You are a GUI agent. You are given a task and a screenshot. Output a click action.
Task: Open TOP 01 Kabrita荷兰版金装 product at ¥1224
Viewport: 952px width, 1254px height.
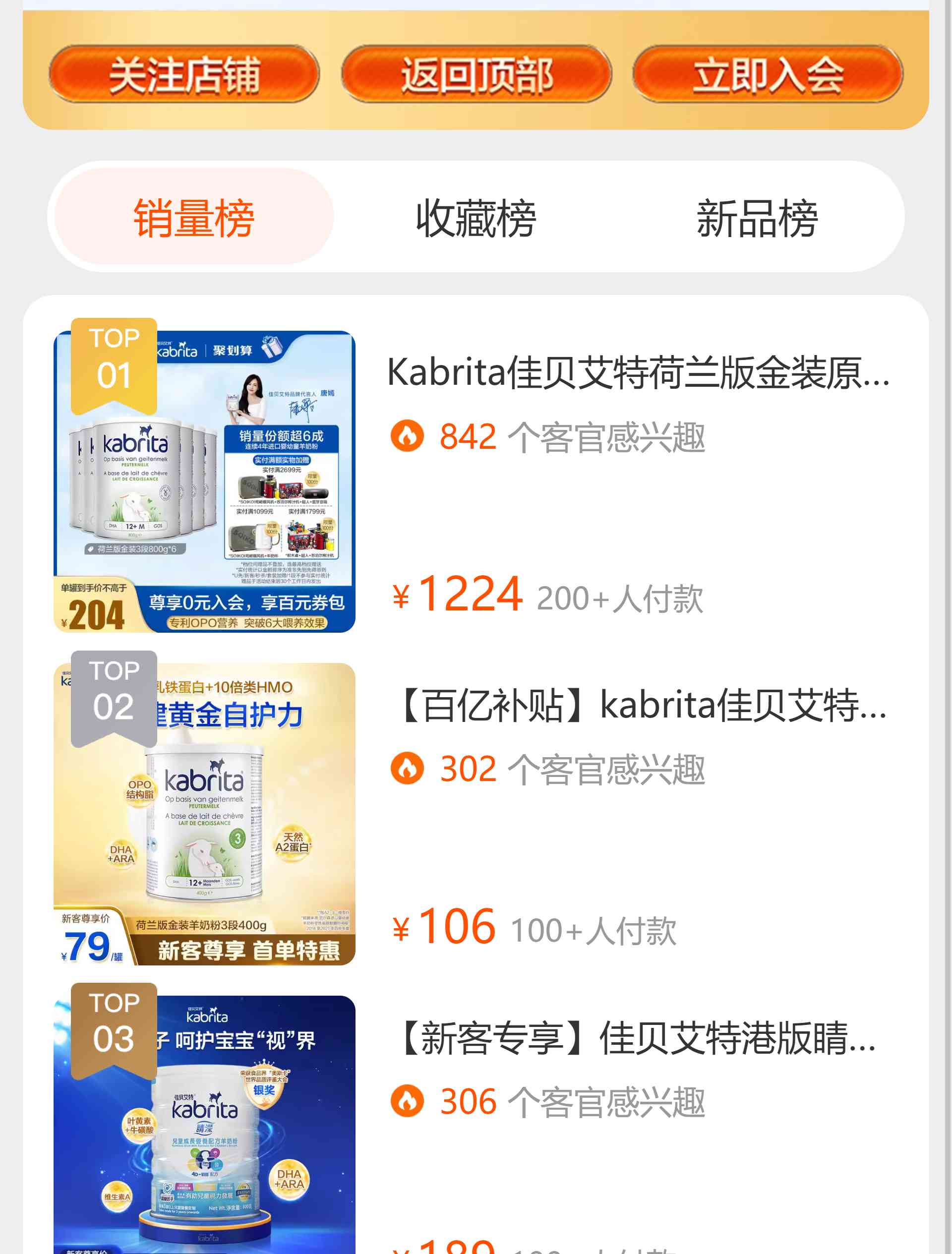[638, 372]
